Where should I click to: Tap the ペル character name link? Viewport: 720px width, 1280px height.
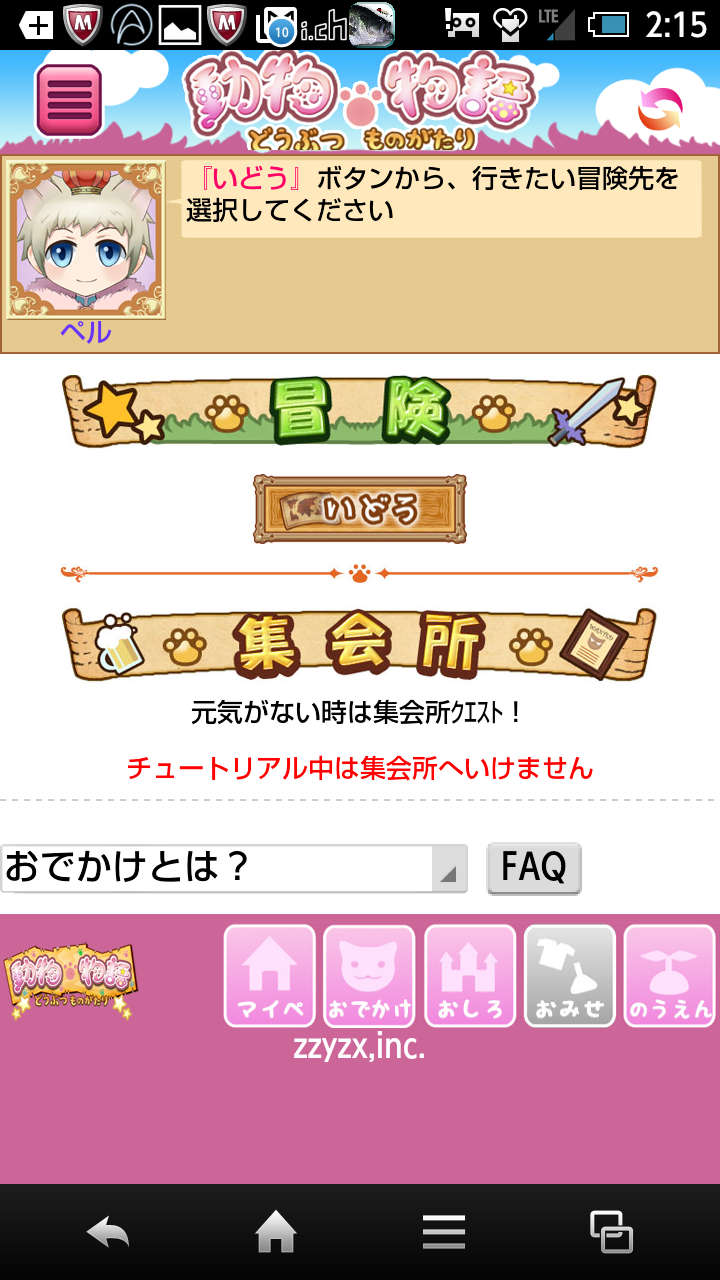[85, 333]
